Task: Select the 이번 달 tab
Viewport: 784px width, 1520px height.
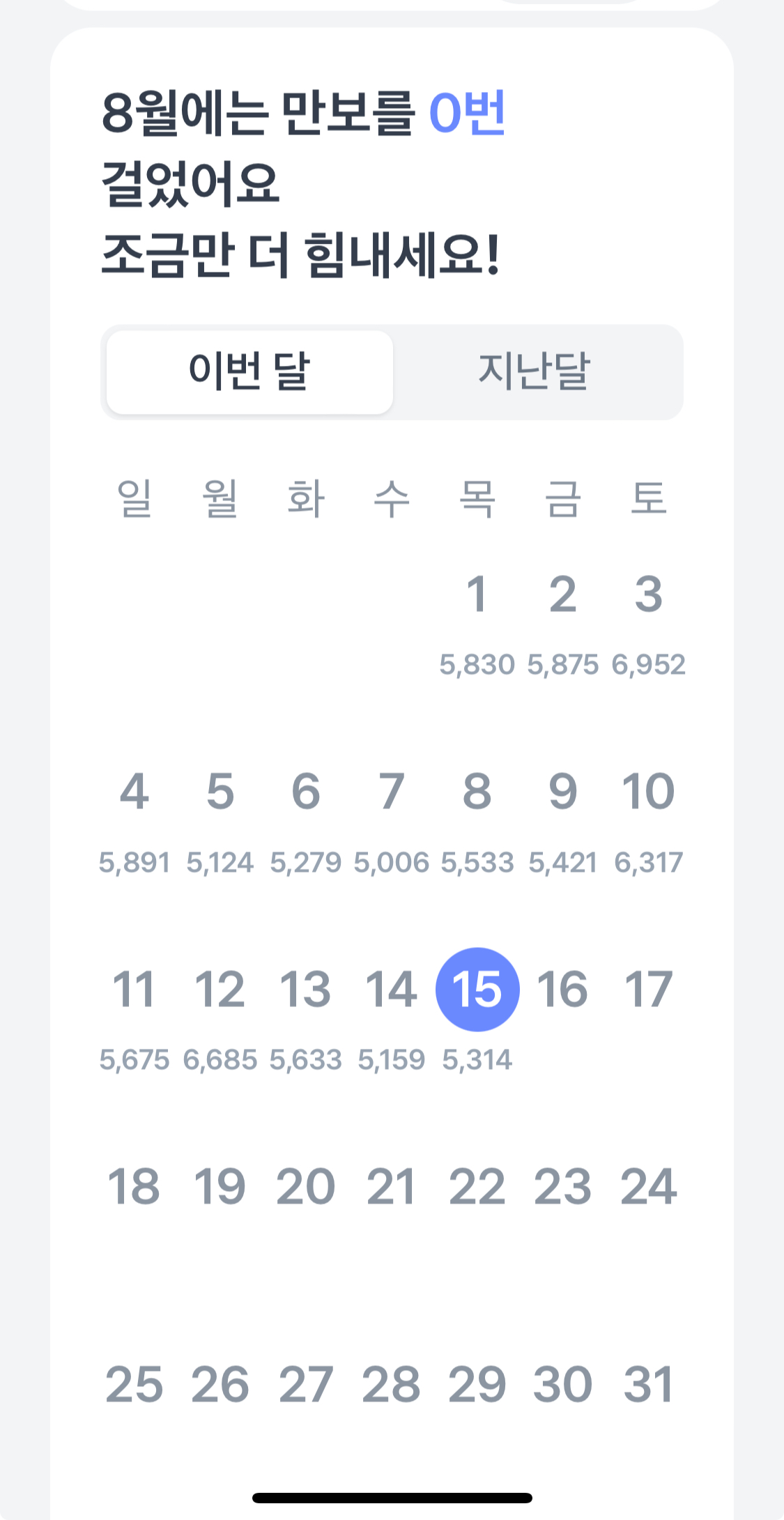Action: [x=249, y=371]
